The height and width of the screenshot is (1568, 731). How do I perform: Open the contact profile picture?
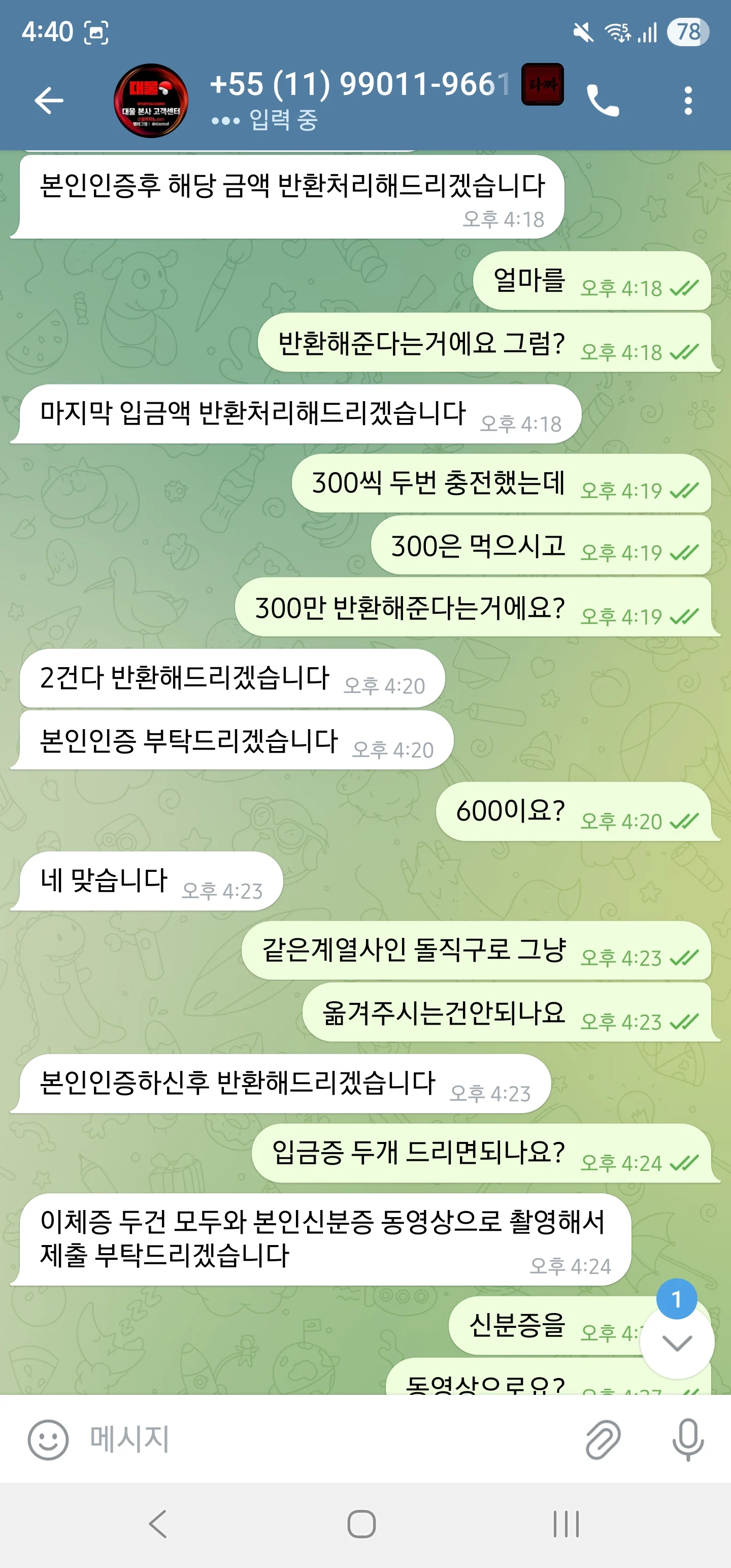[150, 101]
